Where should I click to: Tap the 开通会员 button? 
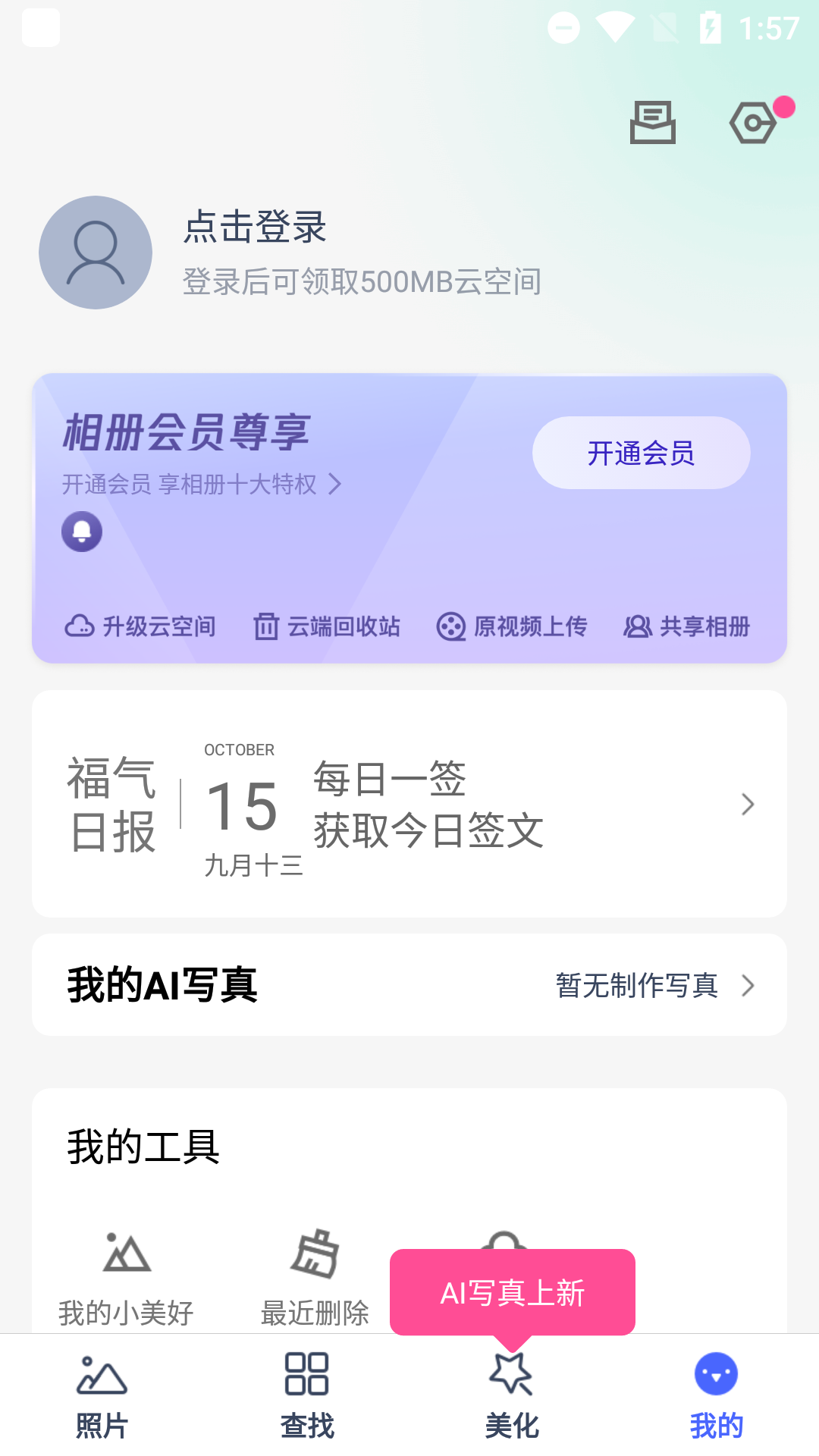click(642, 453)
